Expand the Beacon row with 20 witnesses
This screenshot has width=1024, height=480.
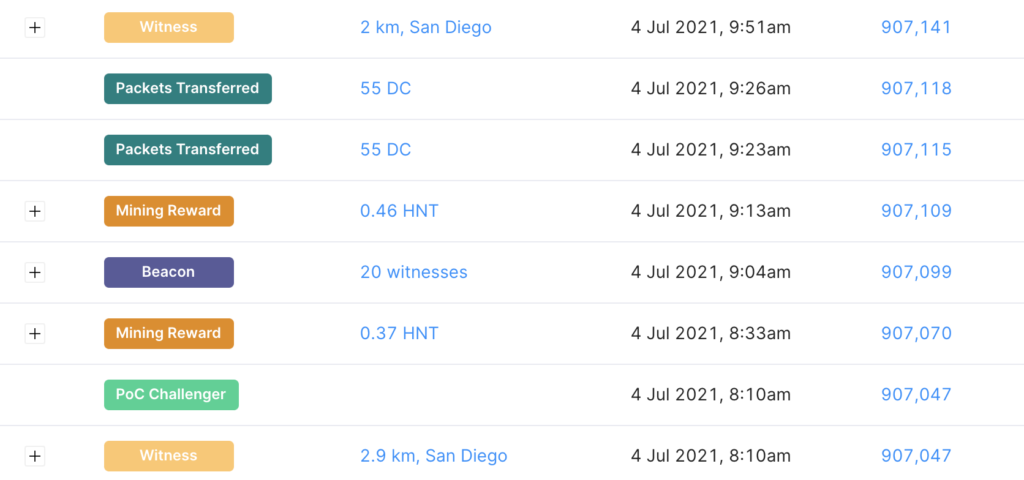34,272
